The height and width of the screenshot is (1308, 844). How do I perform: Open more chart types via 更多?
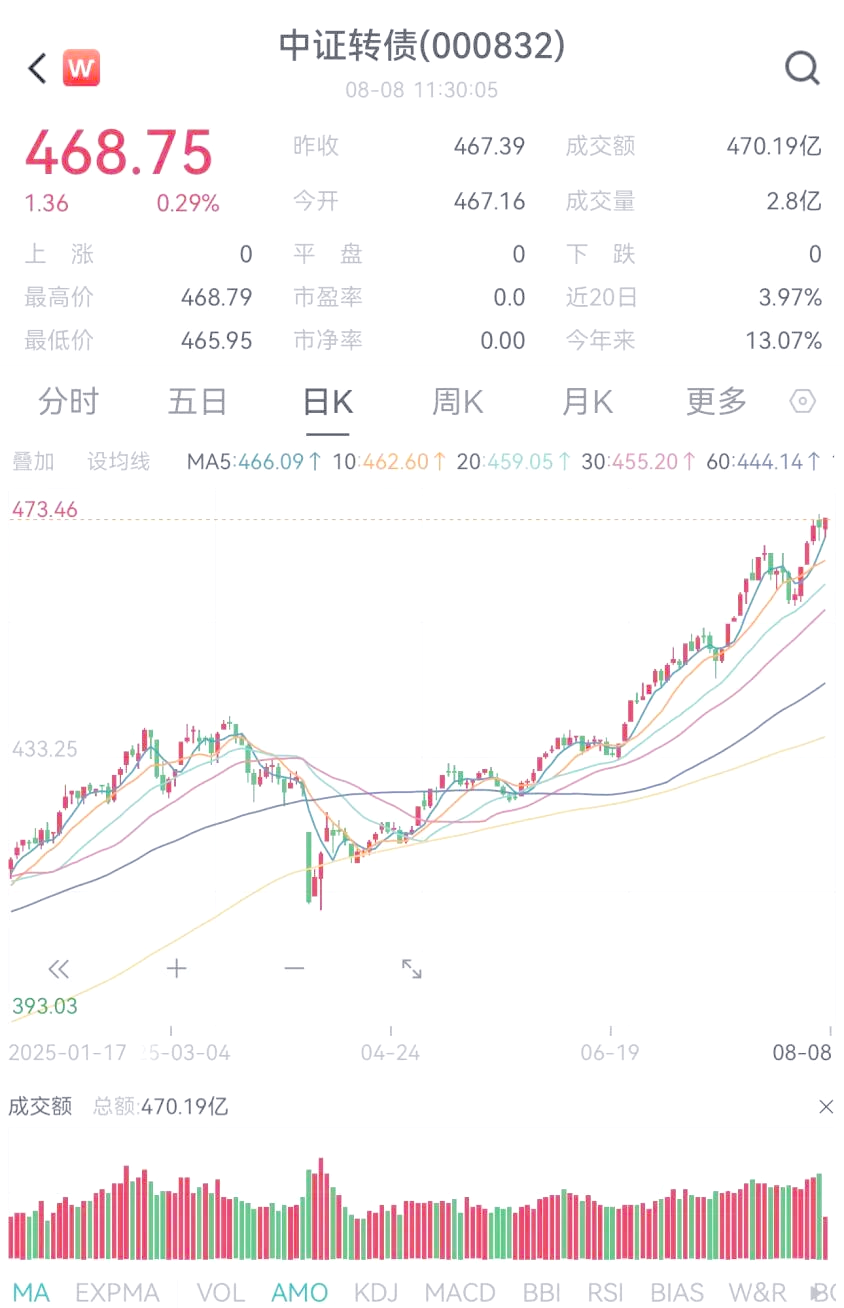(x=715, y=401)
